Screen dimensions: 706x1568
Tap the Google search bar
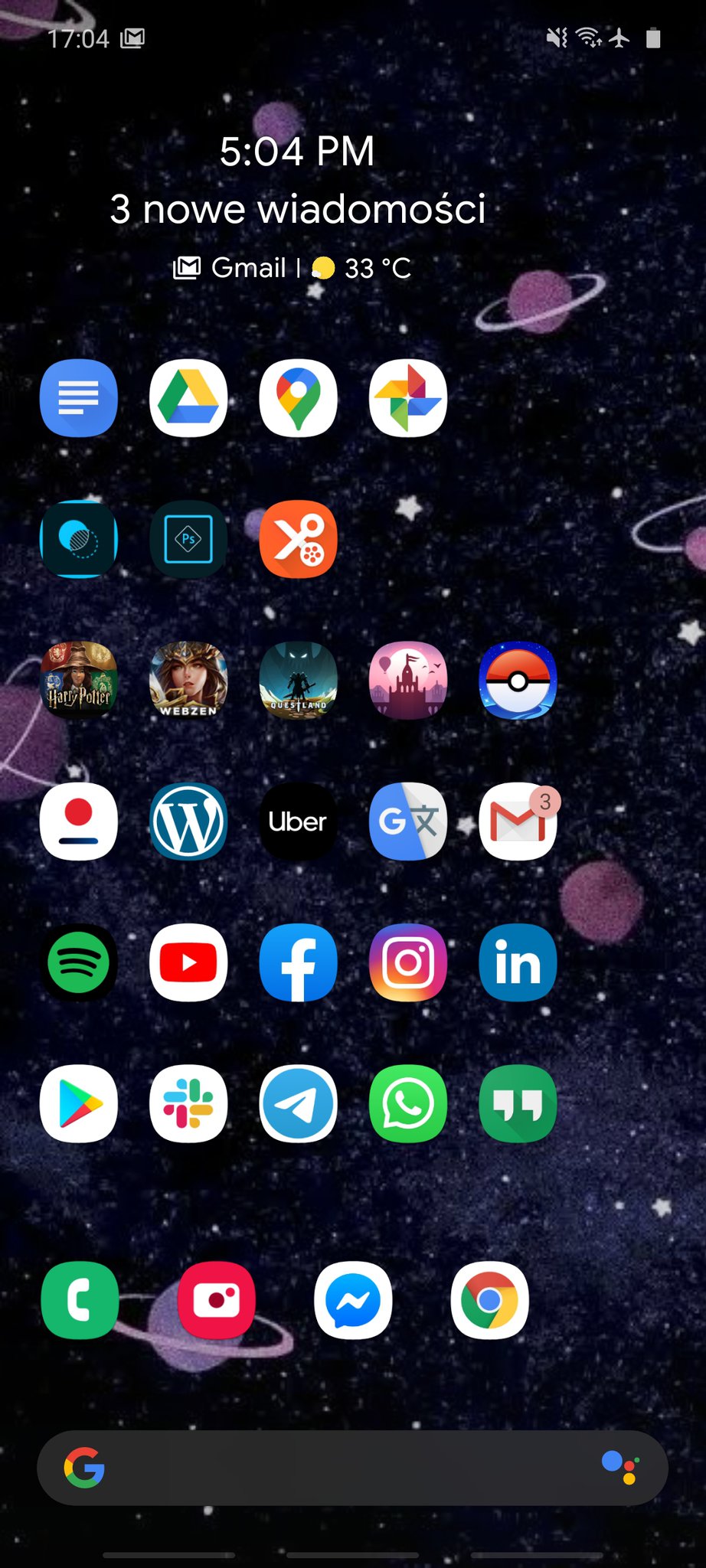345,1468
